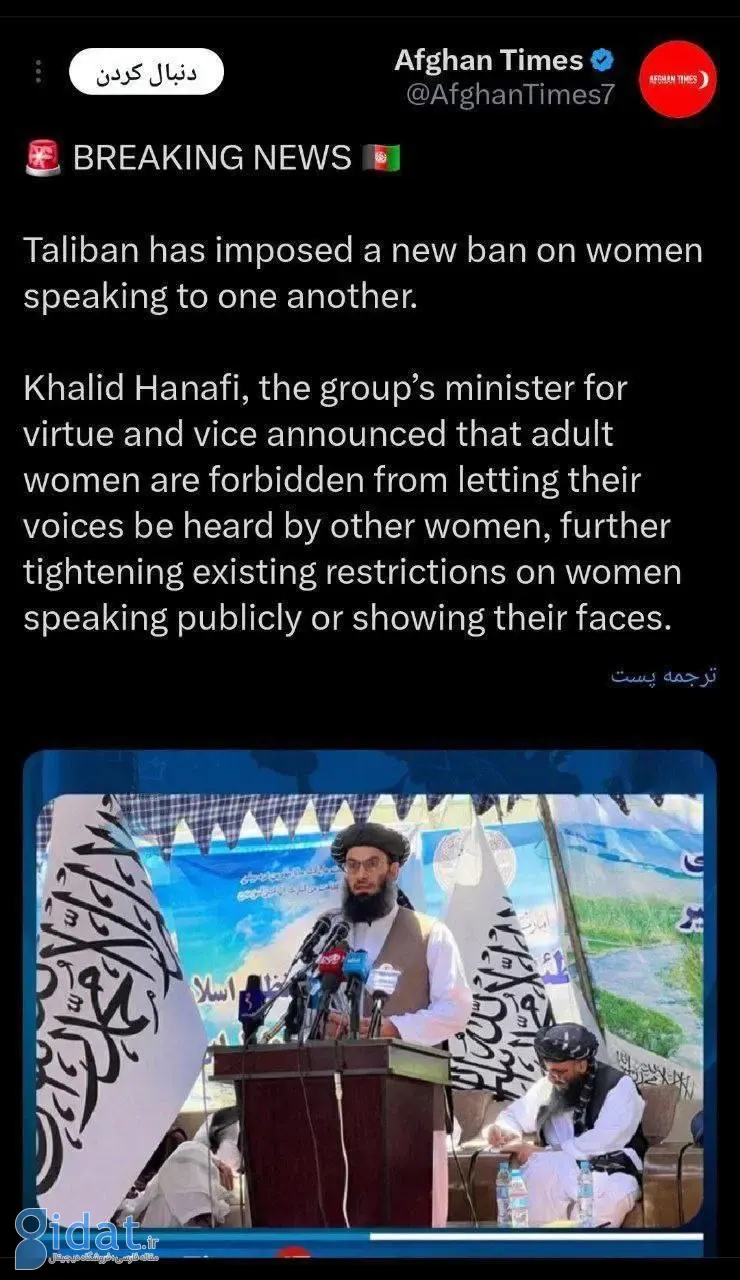
Task: Open the Afghan Times account name
Action: pyautogui.click(x=488, y=60)
